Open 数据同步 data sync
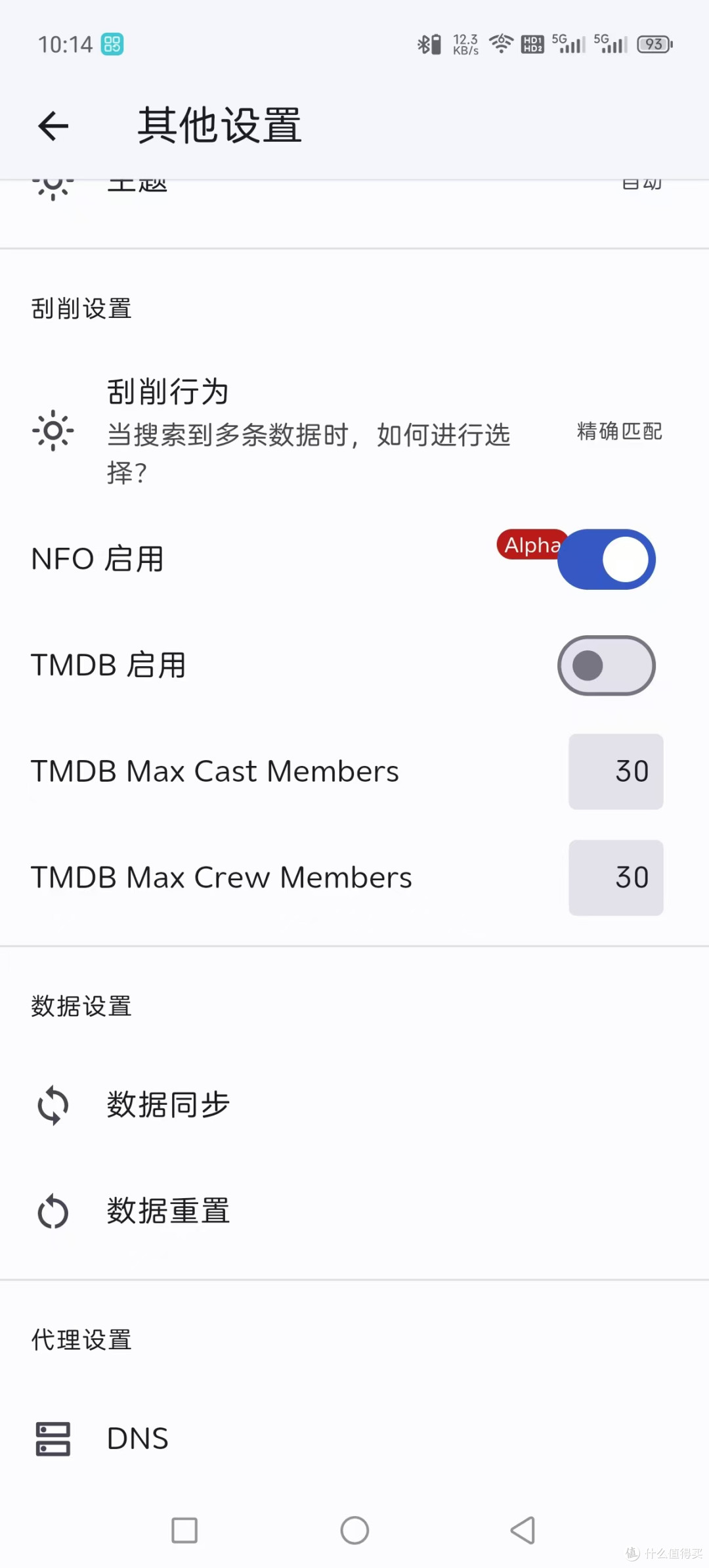 click(168, 1105)
